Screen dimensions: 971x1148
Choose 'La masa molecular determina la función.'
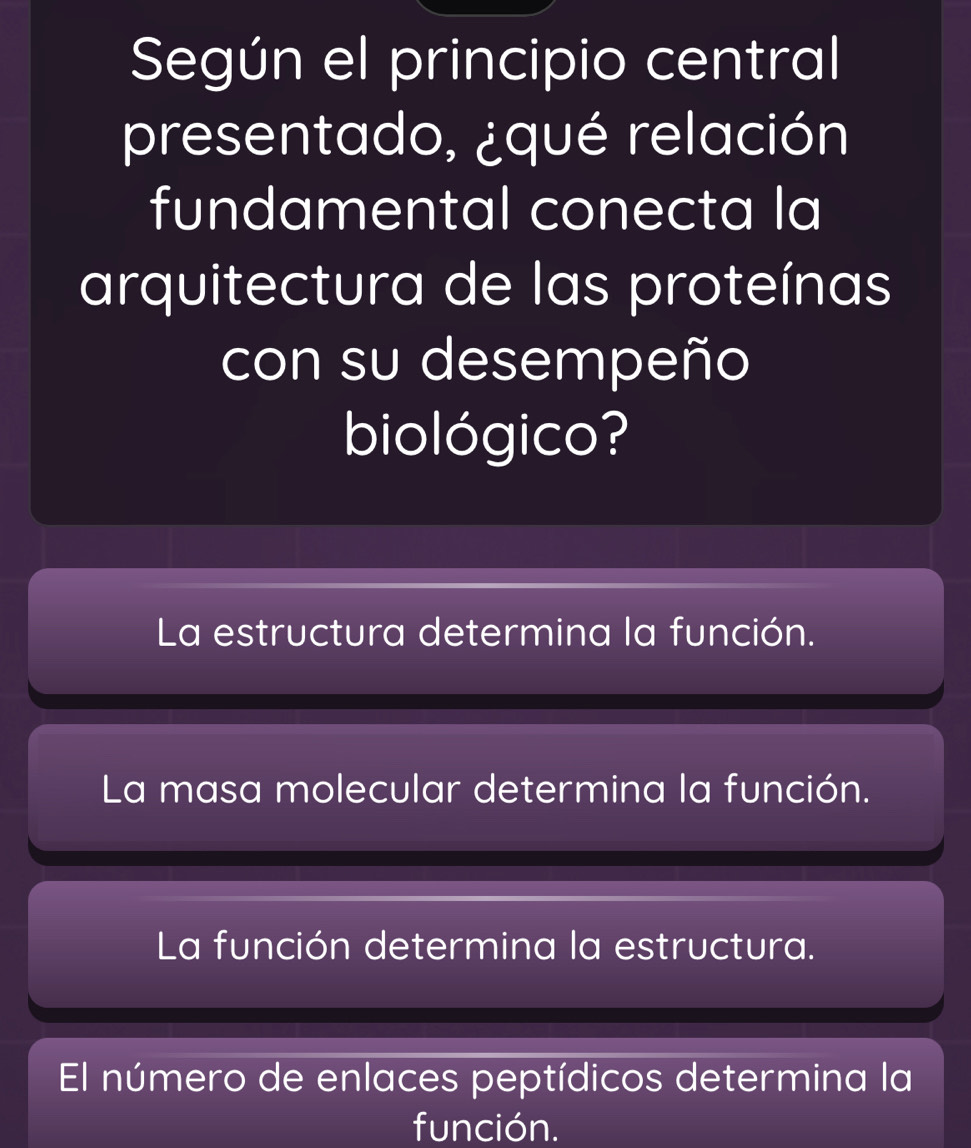(485, 788)
